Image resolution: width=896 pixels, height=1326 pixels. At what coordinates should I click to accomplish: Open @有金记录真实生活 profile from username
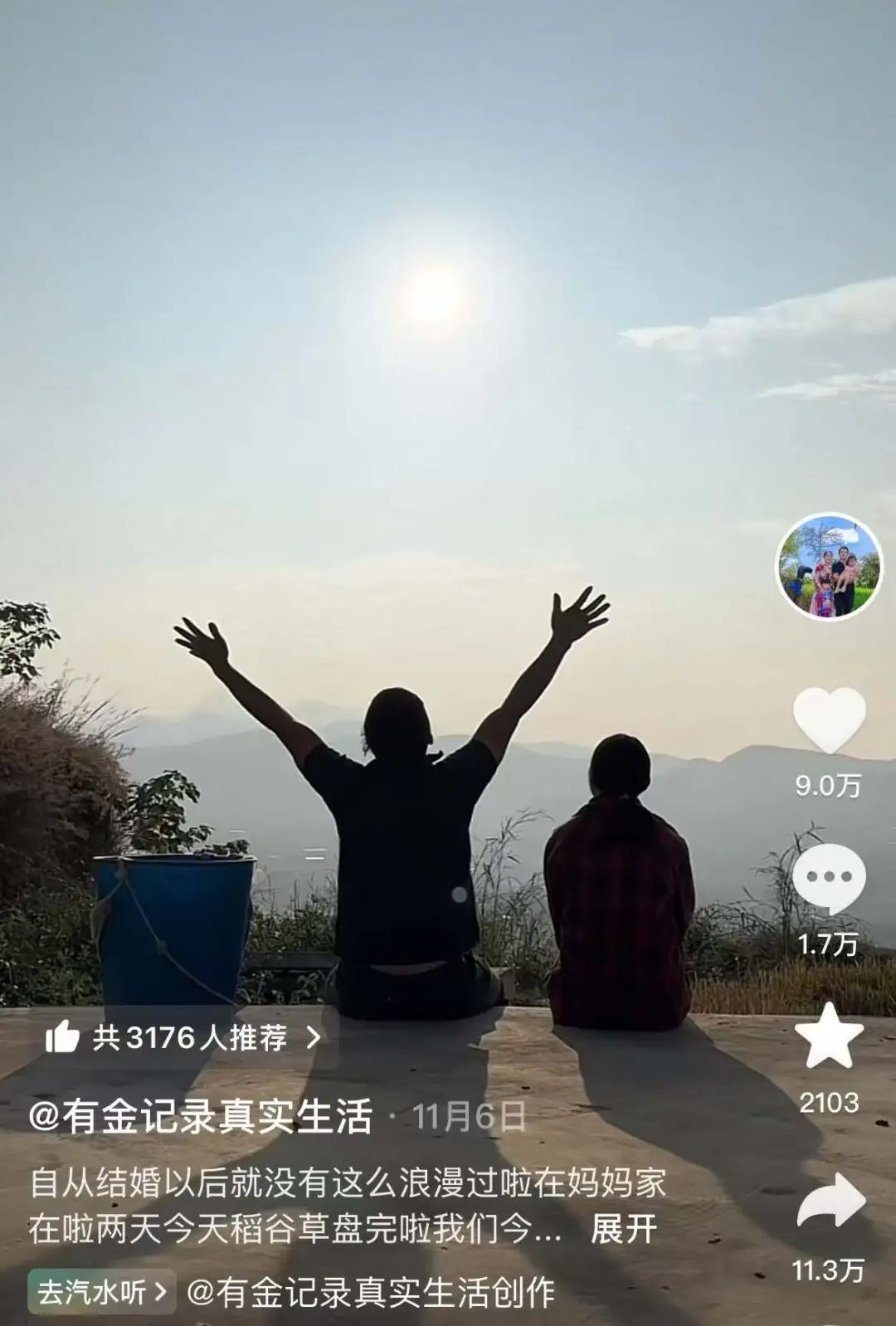pos(200,1117)
